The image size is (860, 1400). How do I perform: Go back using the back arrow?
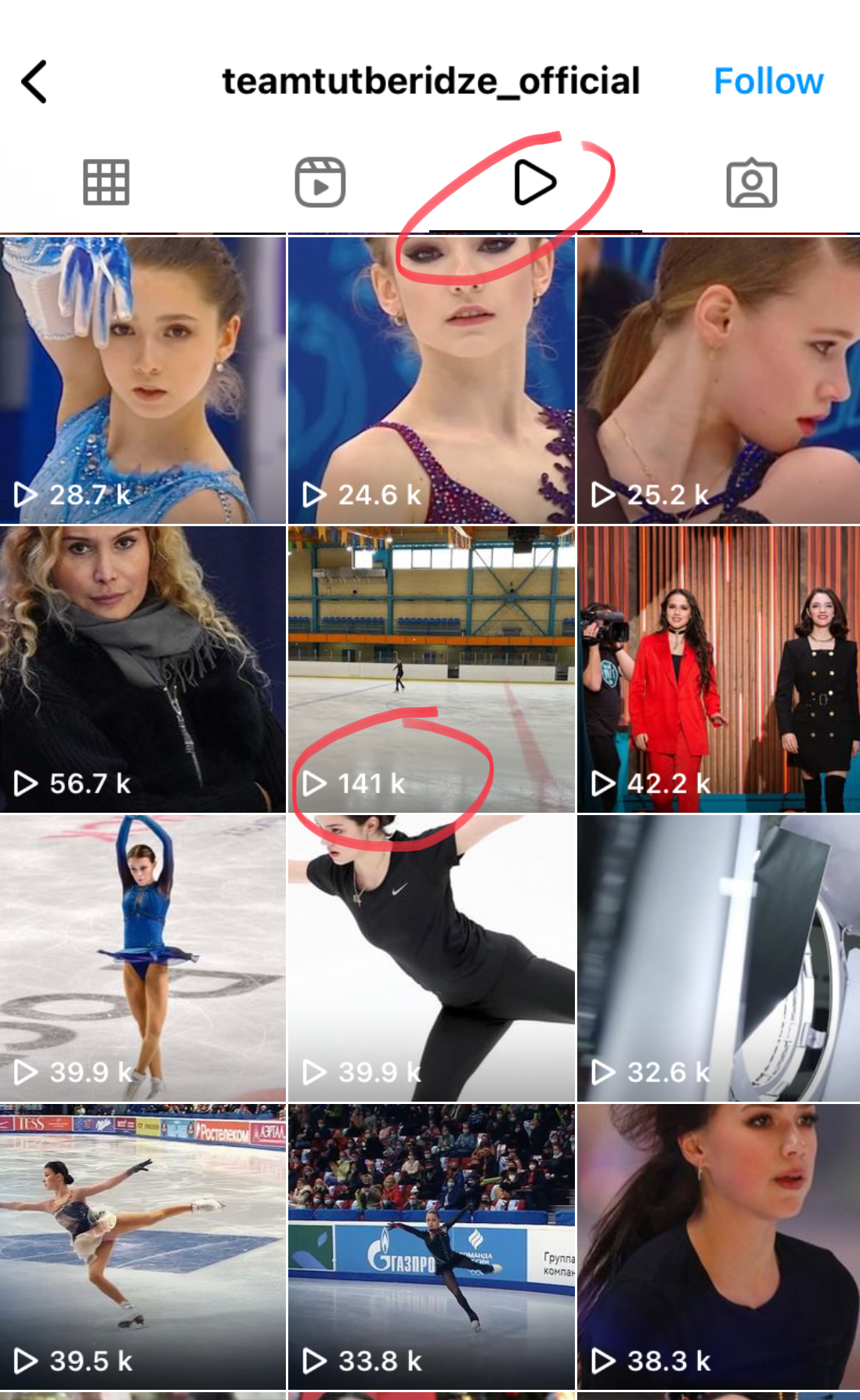click(x=34, y=81)
